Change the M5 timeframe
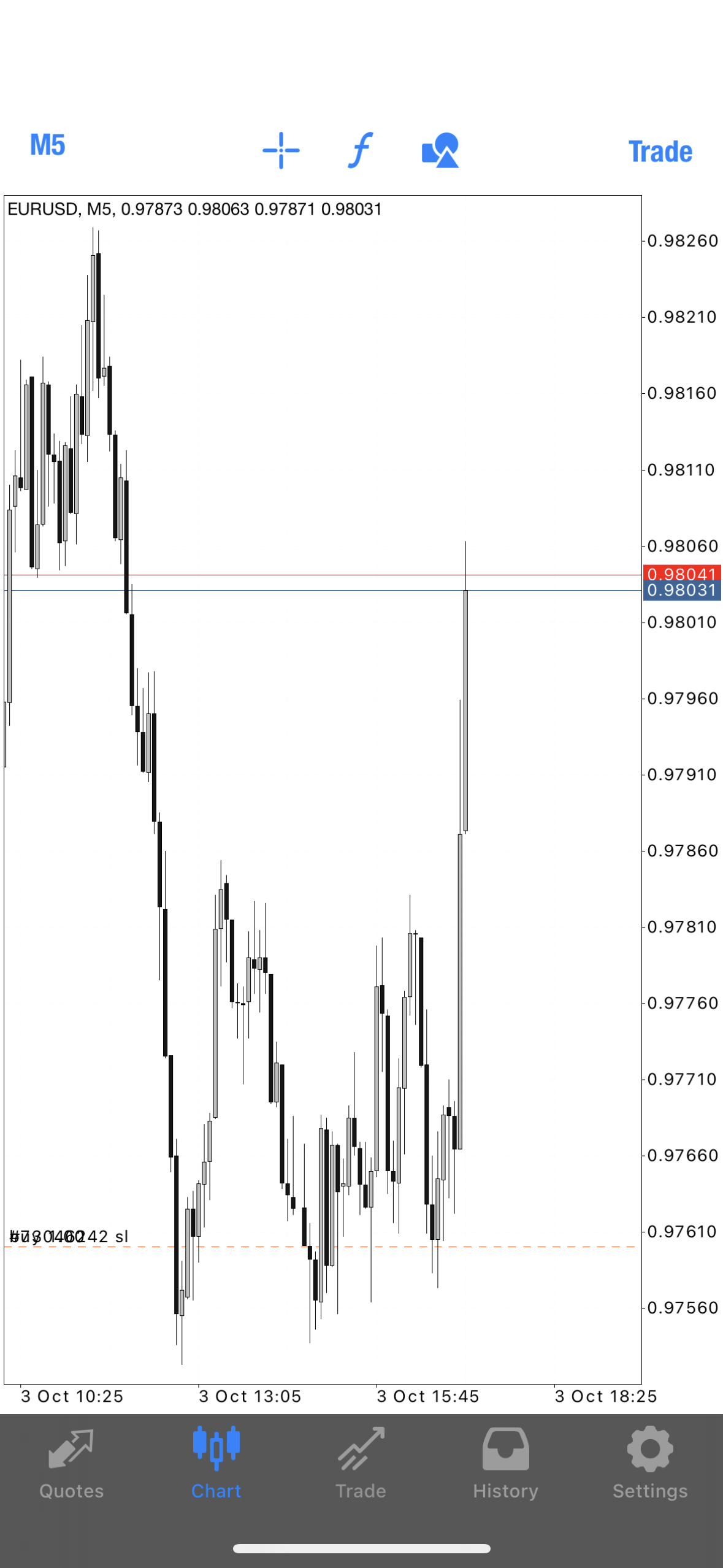723x1568 pixels. pyautogui.click(x=47, y=146)
